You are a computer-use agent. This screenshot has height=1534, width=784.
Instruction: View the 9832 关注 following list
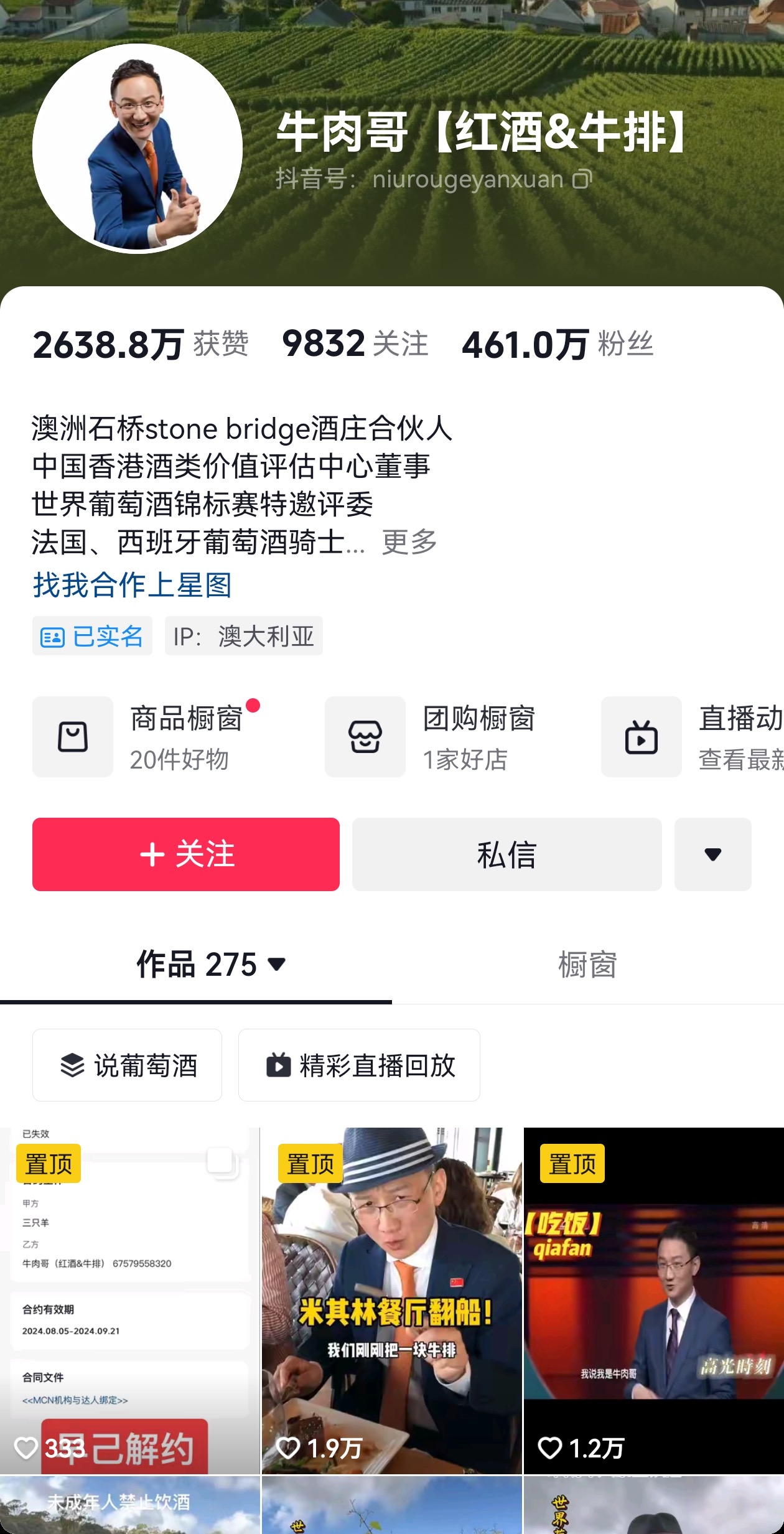coord(355,344)
